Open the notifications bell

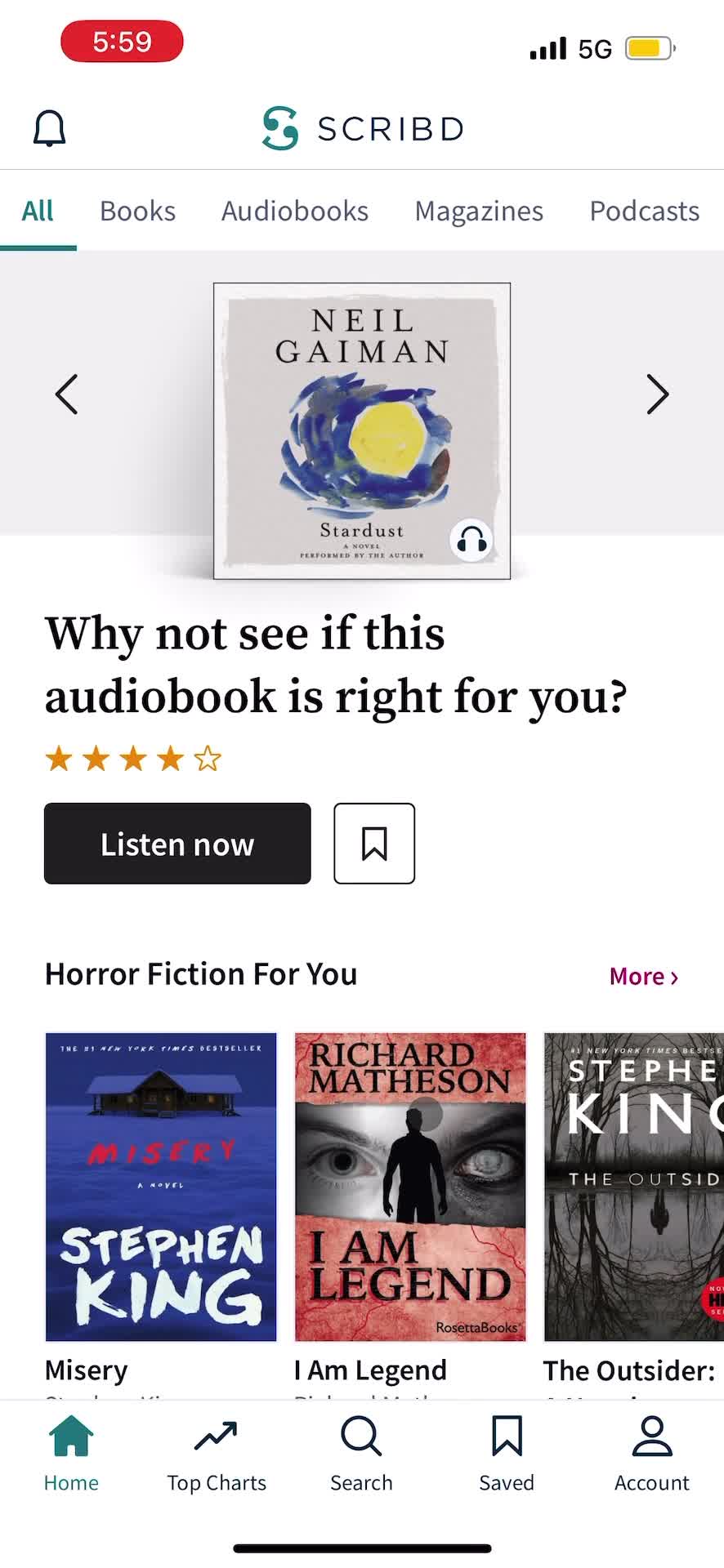point(49,129)
